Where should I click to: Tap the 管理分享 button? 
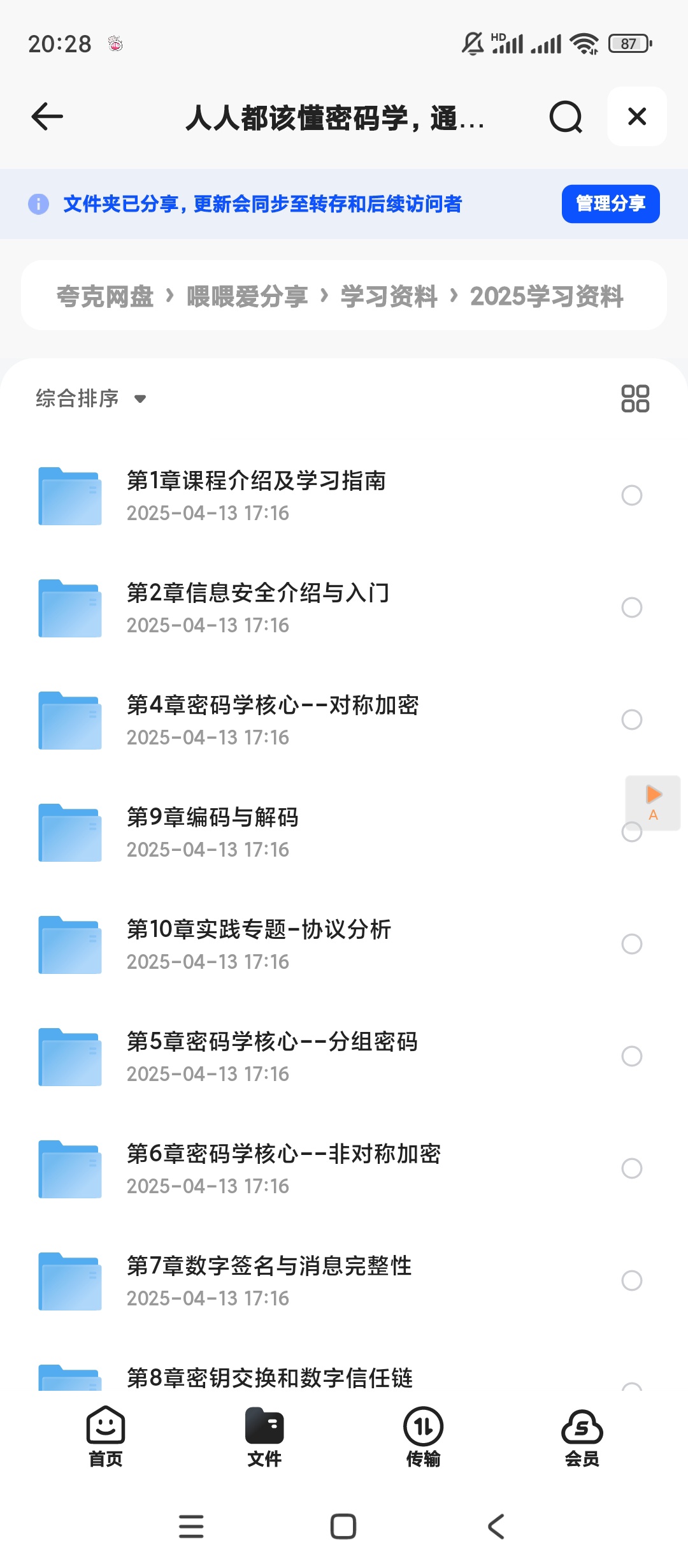point(610,204)
